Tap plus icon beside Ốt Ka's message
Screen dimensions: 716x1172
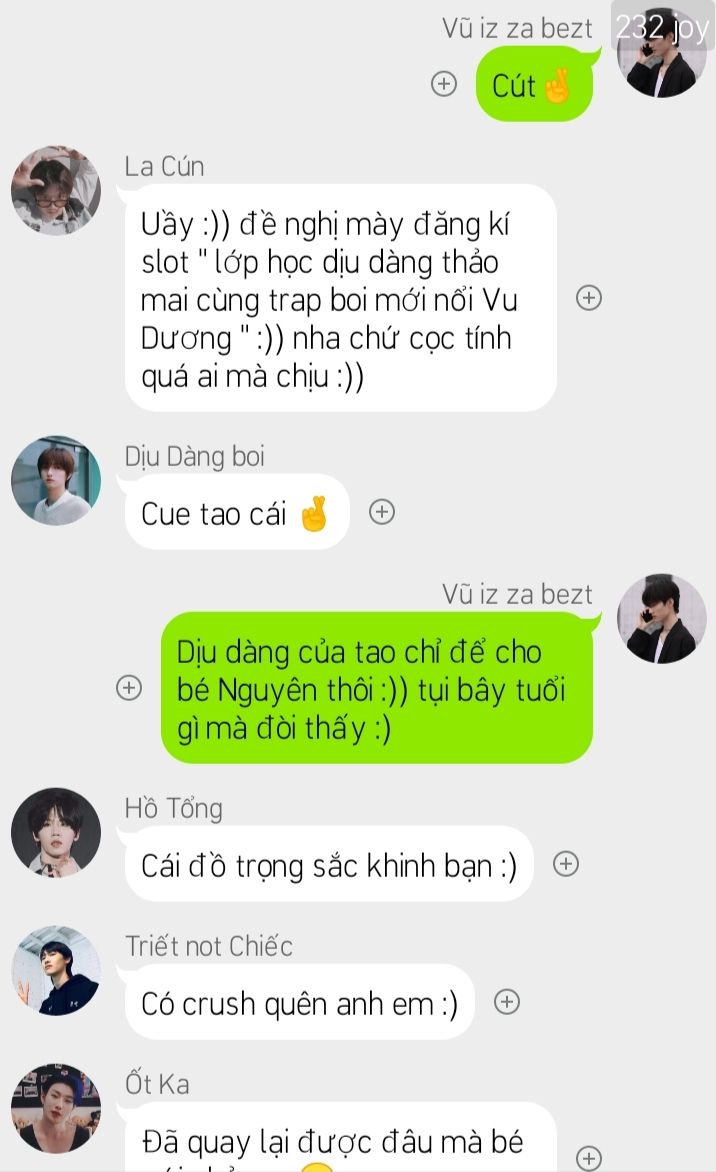coord(589,1157)
